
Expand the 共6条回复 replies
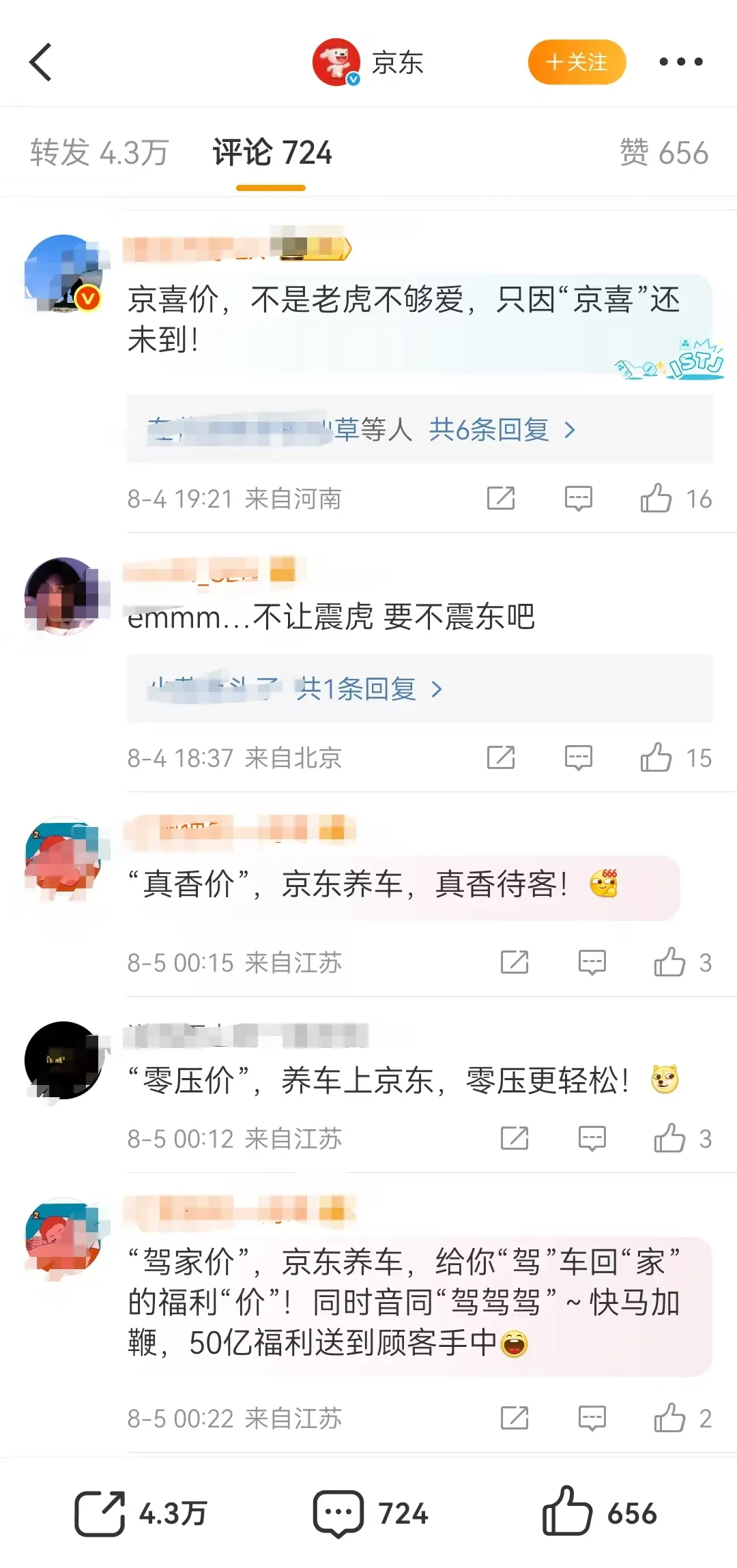tap(502, 430)
